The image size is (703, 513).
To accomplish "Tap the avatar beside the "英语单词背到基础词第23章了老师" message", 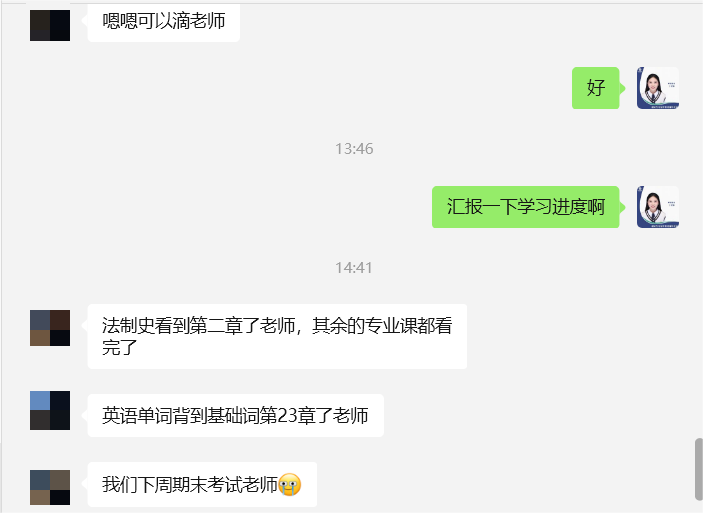I will click(50, 410).
